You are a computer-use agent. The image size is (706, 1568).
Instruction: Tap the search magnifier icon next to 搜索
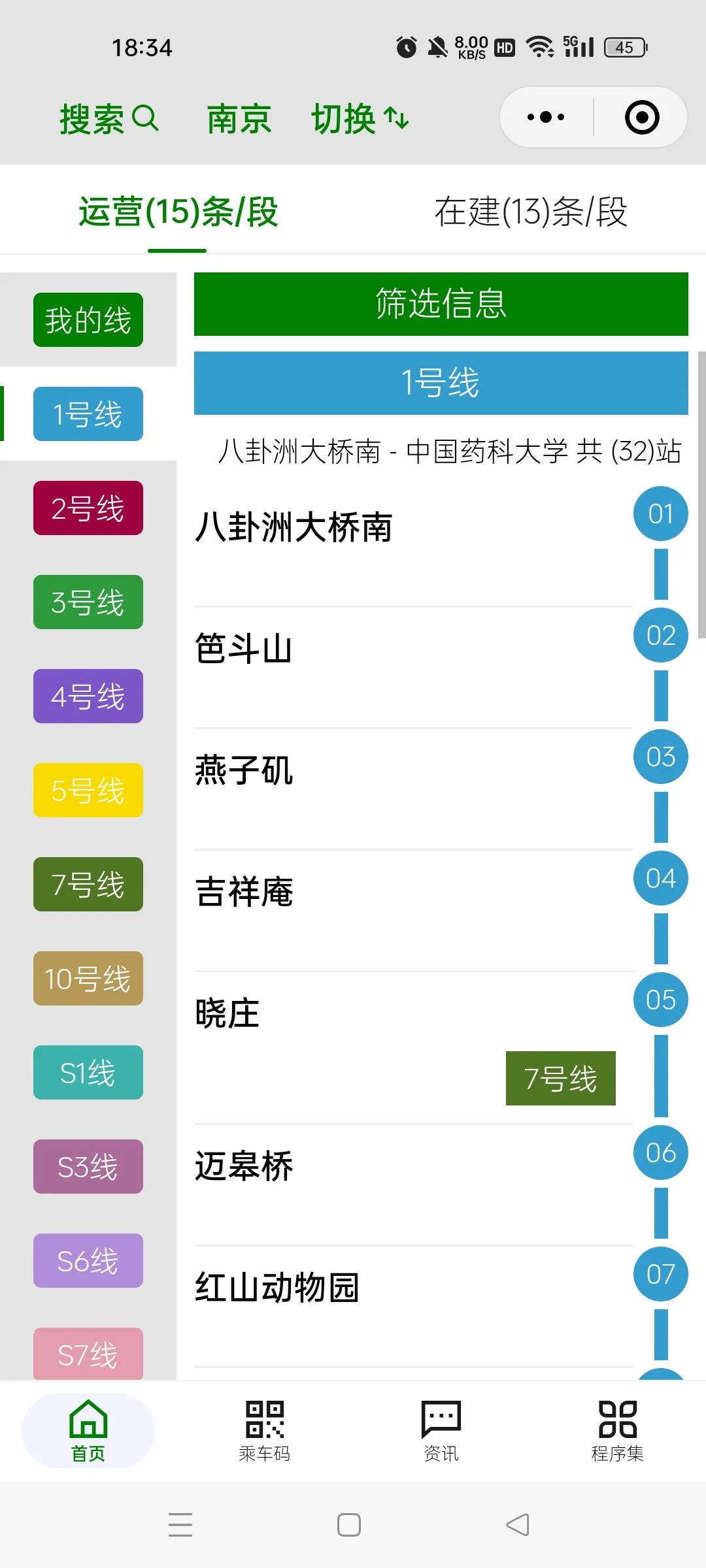click(145, 118)
